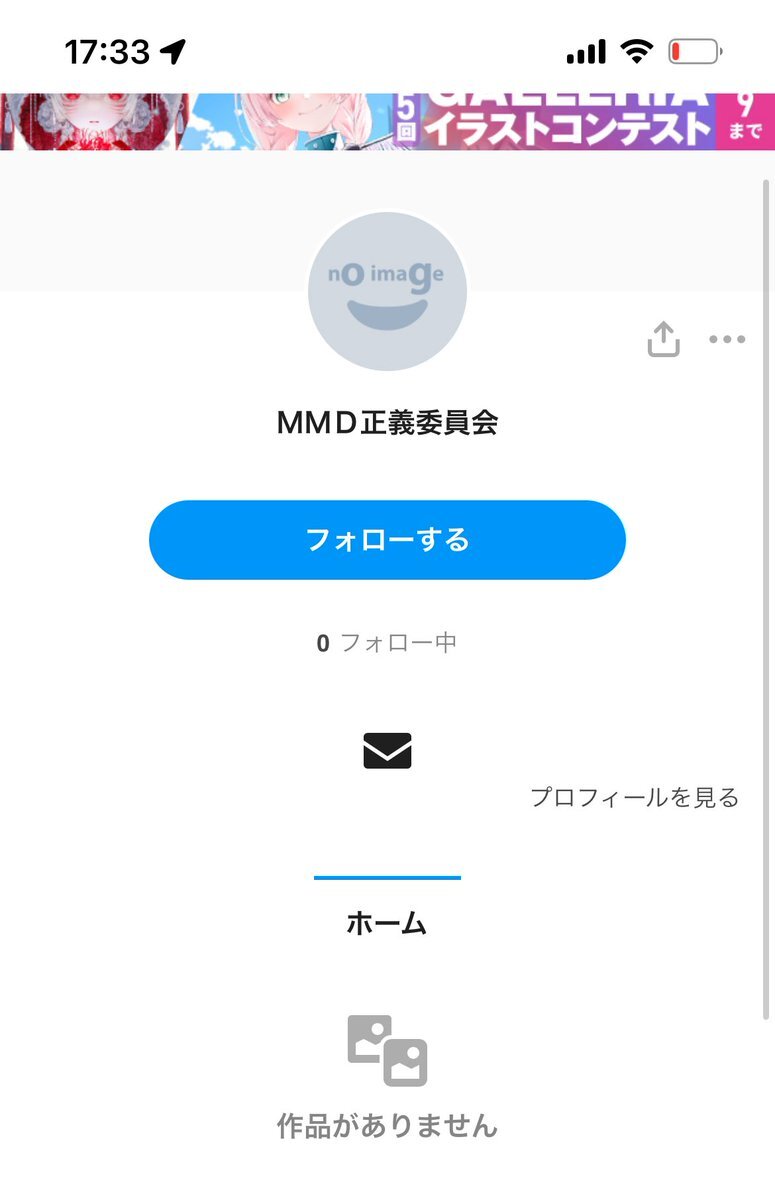Viewport: 775px width, 1200px height.
Task: Send a message via envelope icon
Action: (387, 750)
